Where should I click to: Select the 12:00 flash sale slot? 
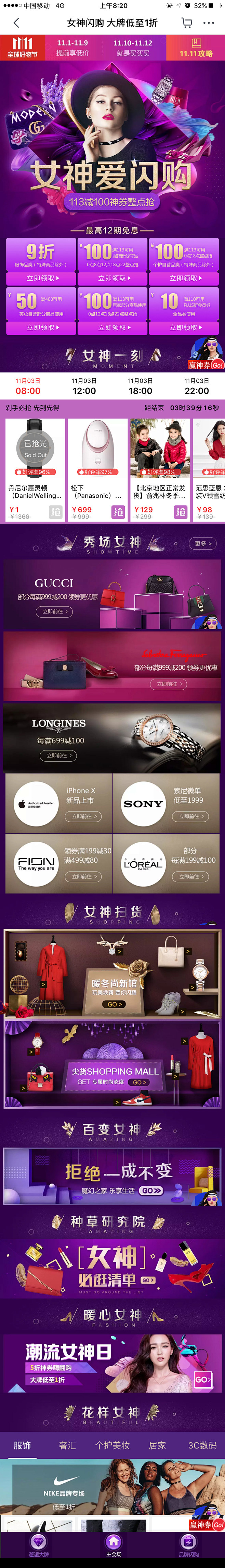[84, 386]
